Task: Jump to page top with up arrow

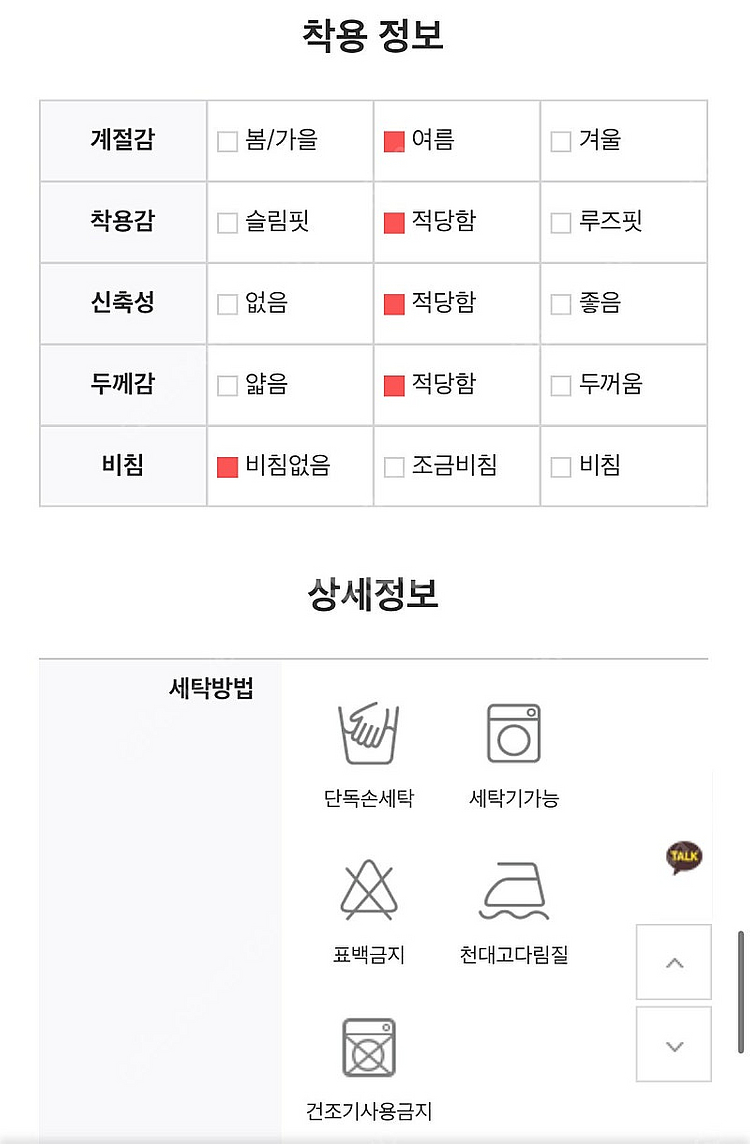Action: tap(674, 962)
